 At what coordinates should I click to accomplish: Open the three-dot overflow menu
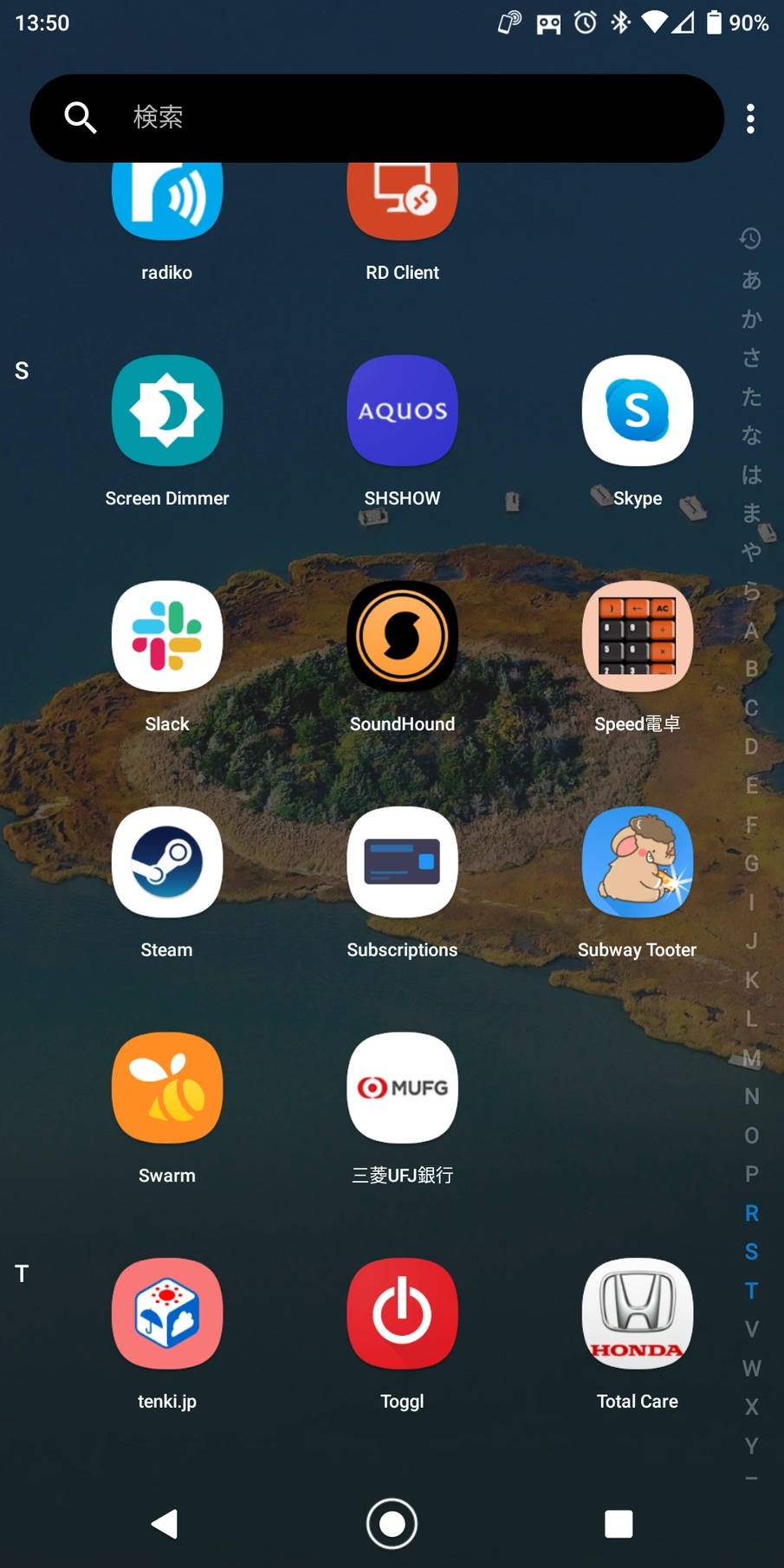click(750, 119)
